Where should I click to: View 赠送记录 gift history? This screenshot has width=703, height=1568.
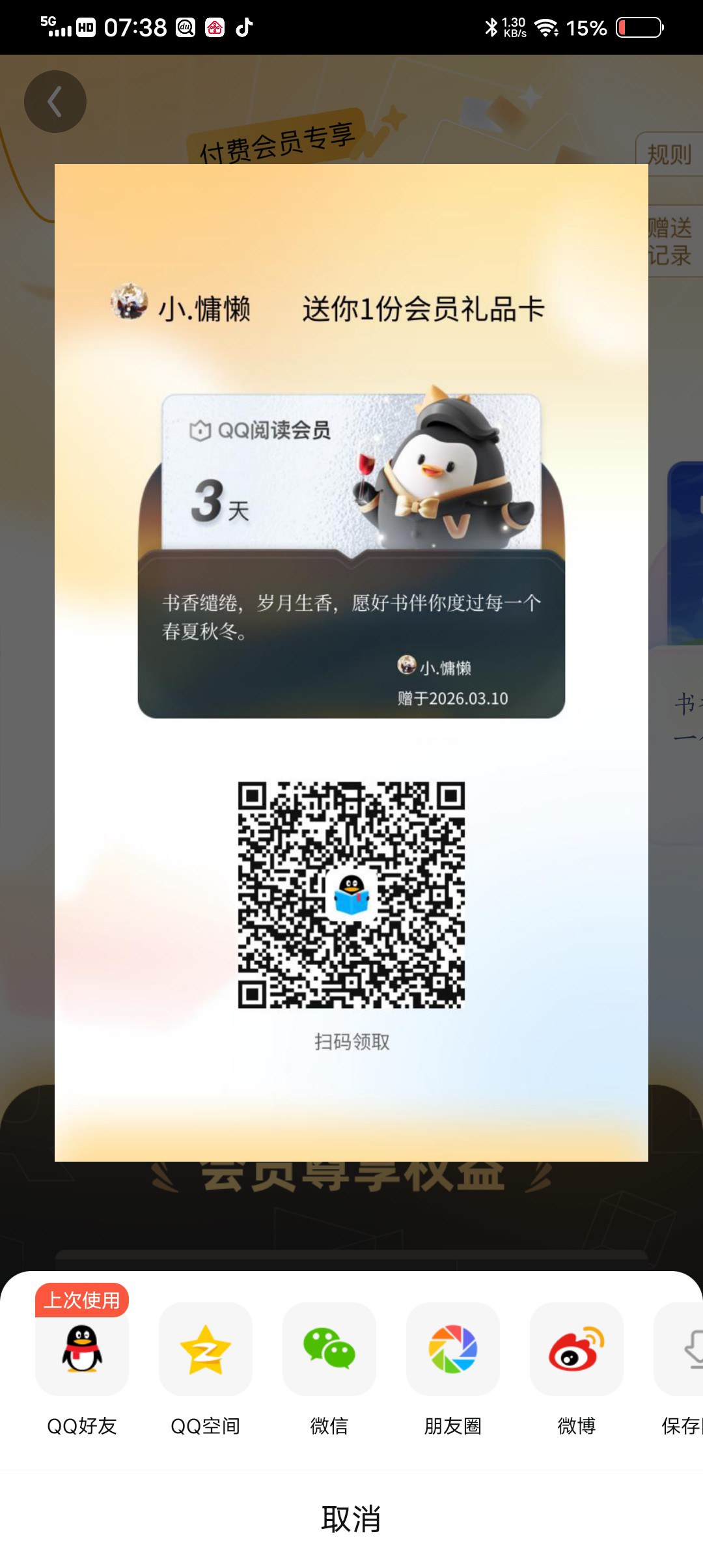point(672,241)
